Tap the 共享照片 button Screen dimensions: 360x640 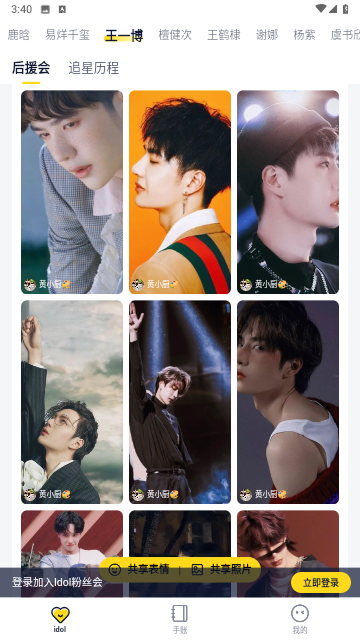click(221, 569)
